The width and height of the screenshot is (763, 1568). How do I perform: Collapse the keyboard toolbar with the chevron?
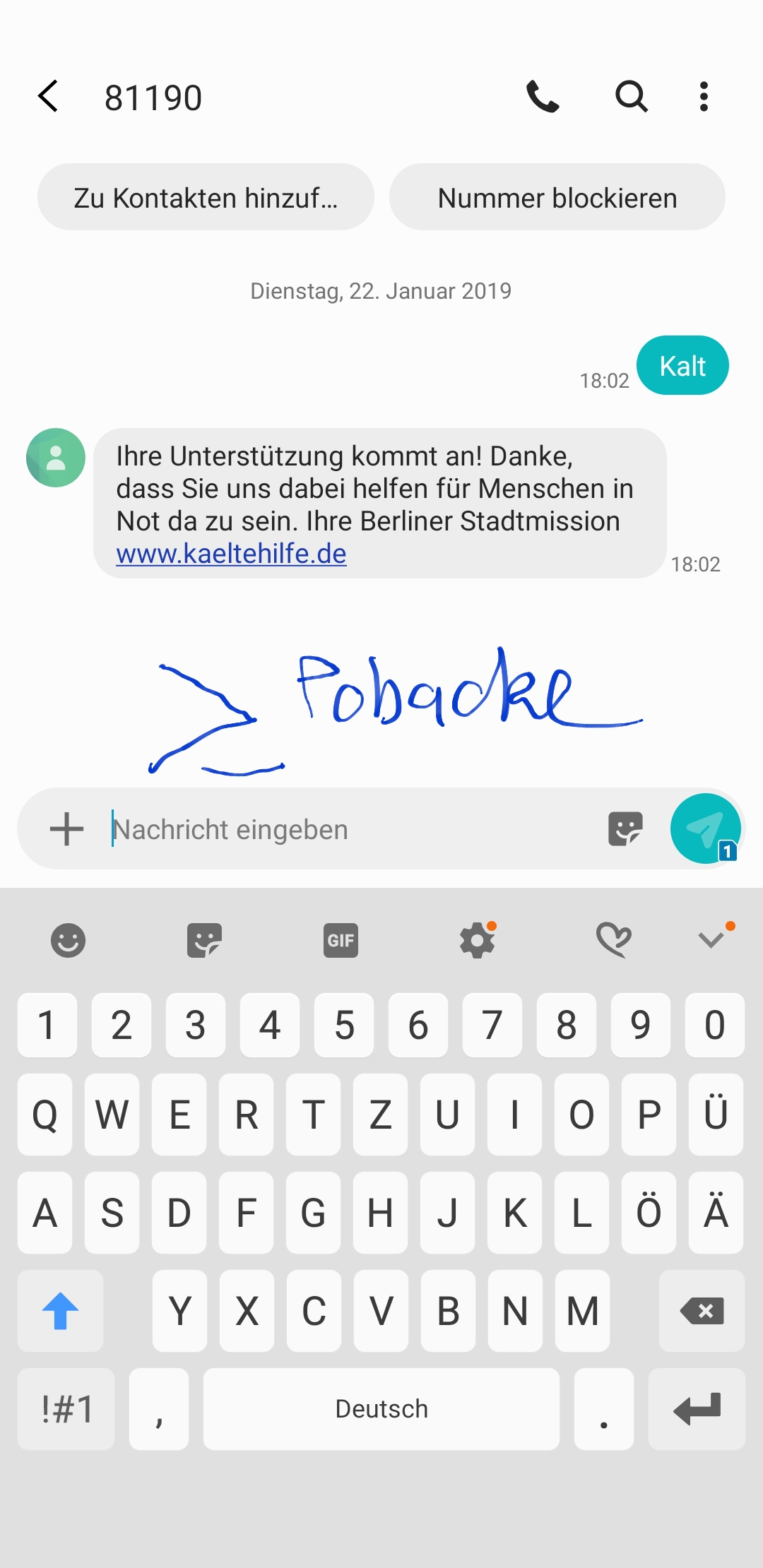click(x=711, y=939)
